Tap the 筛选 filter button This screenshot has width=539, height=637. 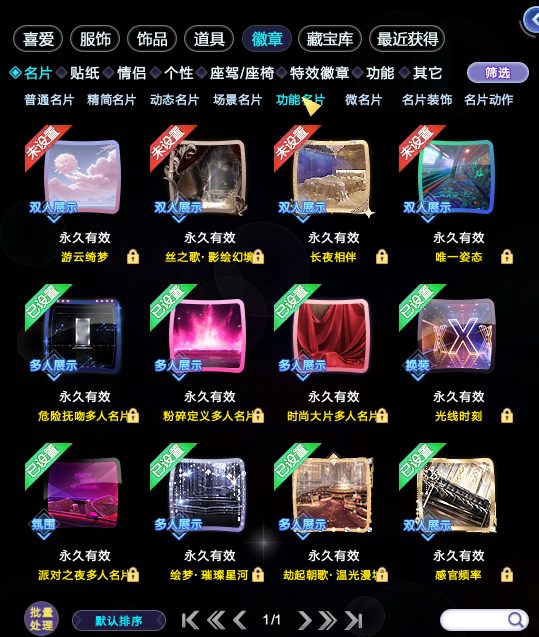(498, 73)
